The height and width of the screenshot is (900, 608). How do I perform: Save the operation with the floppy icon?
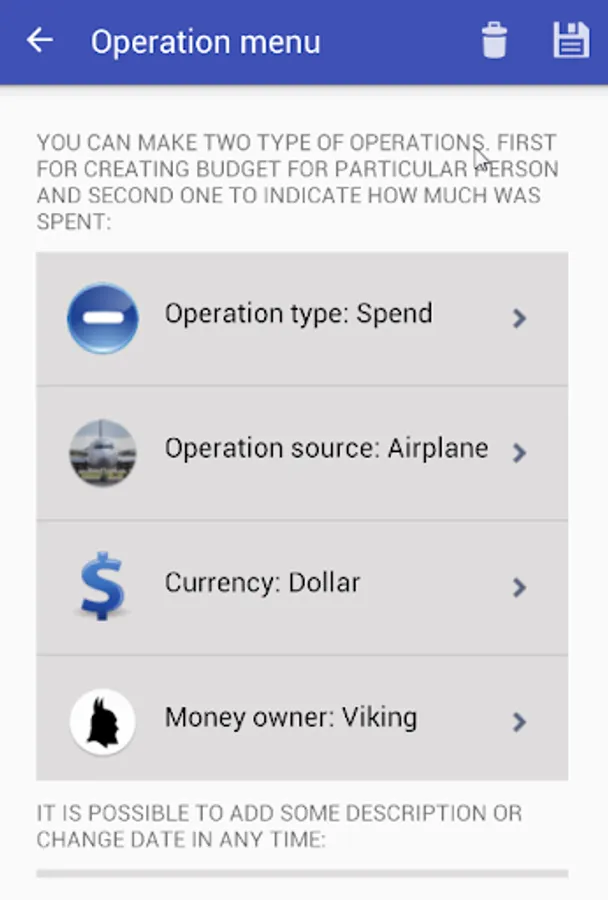click(x=571, y=41)
